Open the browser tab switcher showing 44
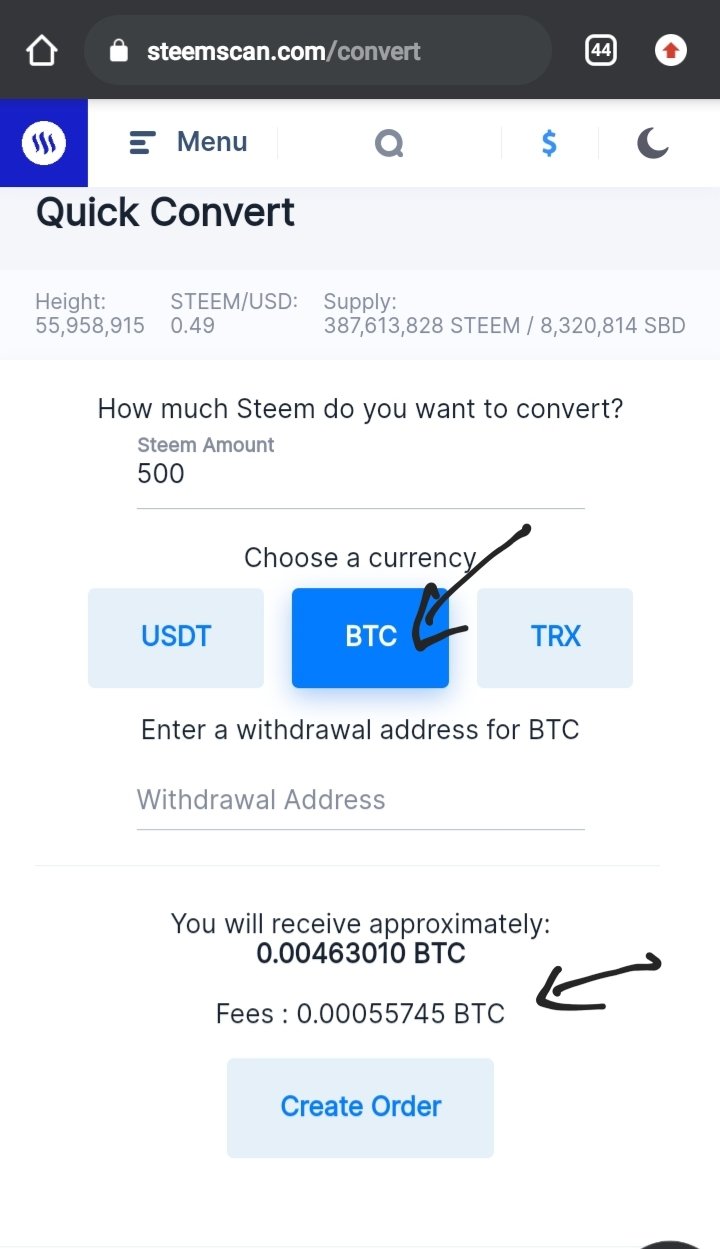This screenshot has width=720, height=1249. [601, 50]
